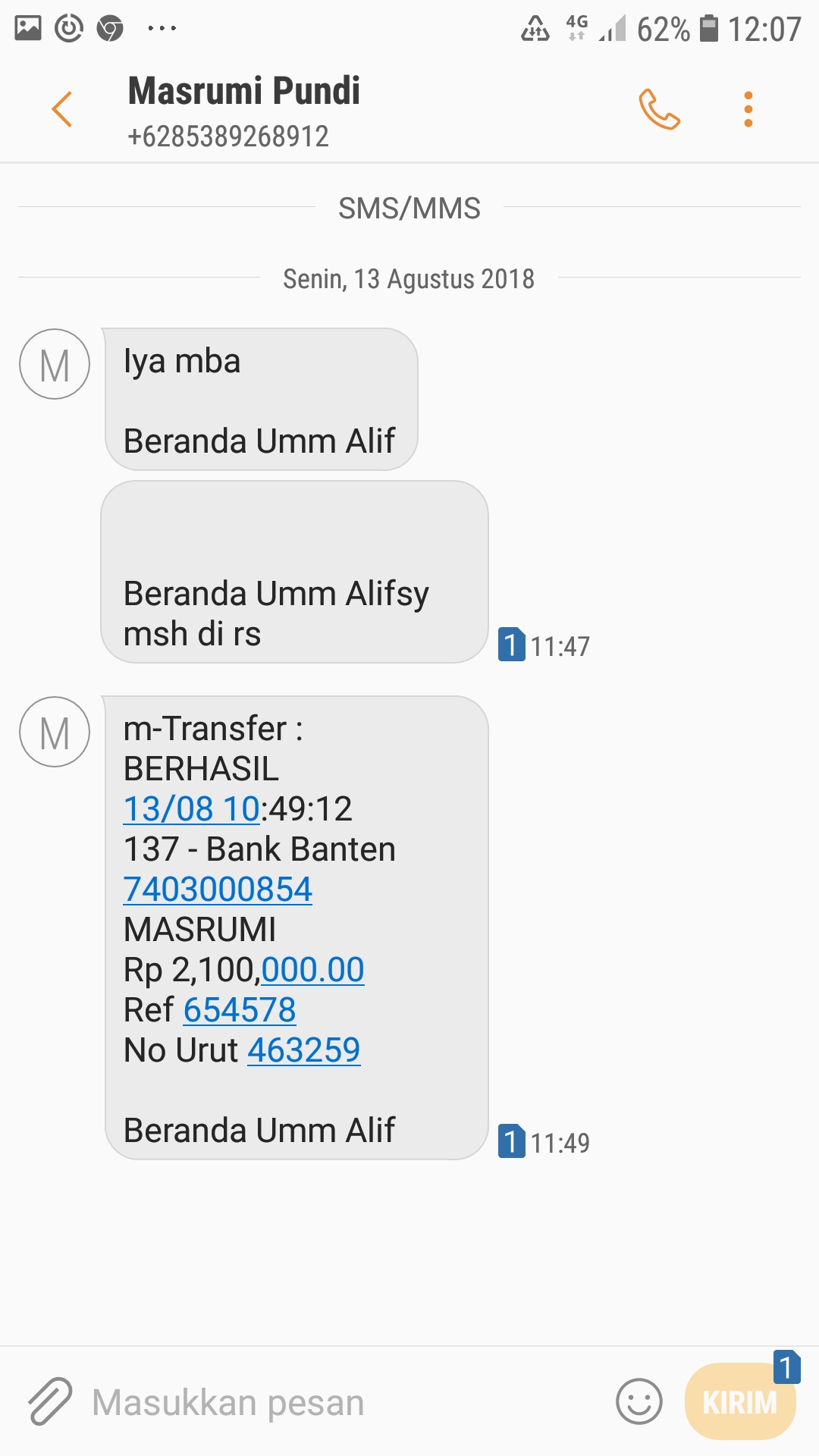The width and height of the screenshot is (819, 1456).
Task: Go back to the conversation list
Action: coord(62,109)
